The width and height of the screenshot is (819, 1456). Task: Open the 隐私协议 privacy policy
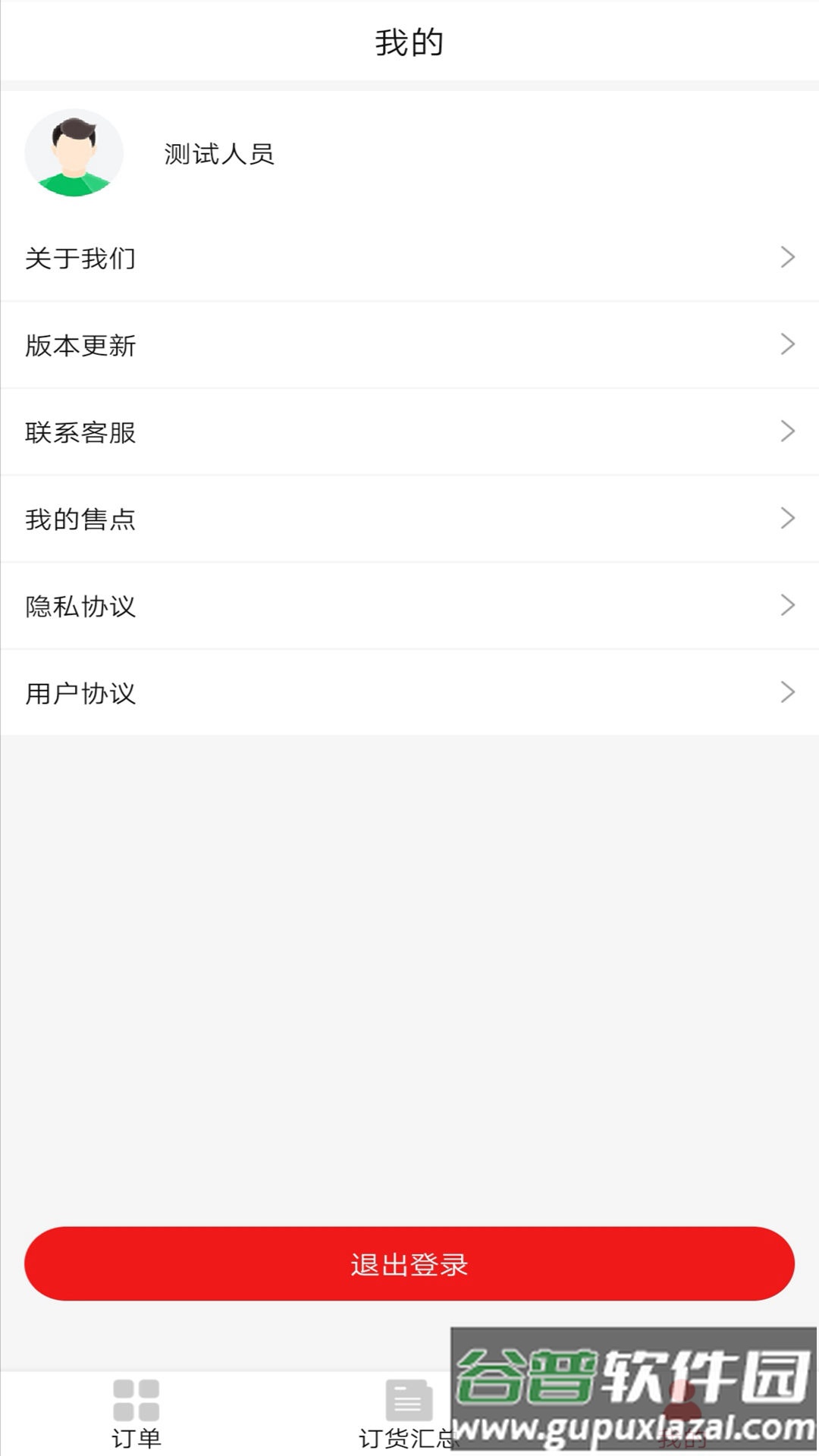click(80, 606)
